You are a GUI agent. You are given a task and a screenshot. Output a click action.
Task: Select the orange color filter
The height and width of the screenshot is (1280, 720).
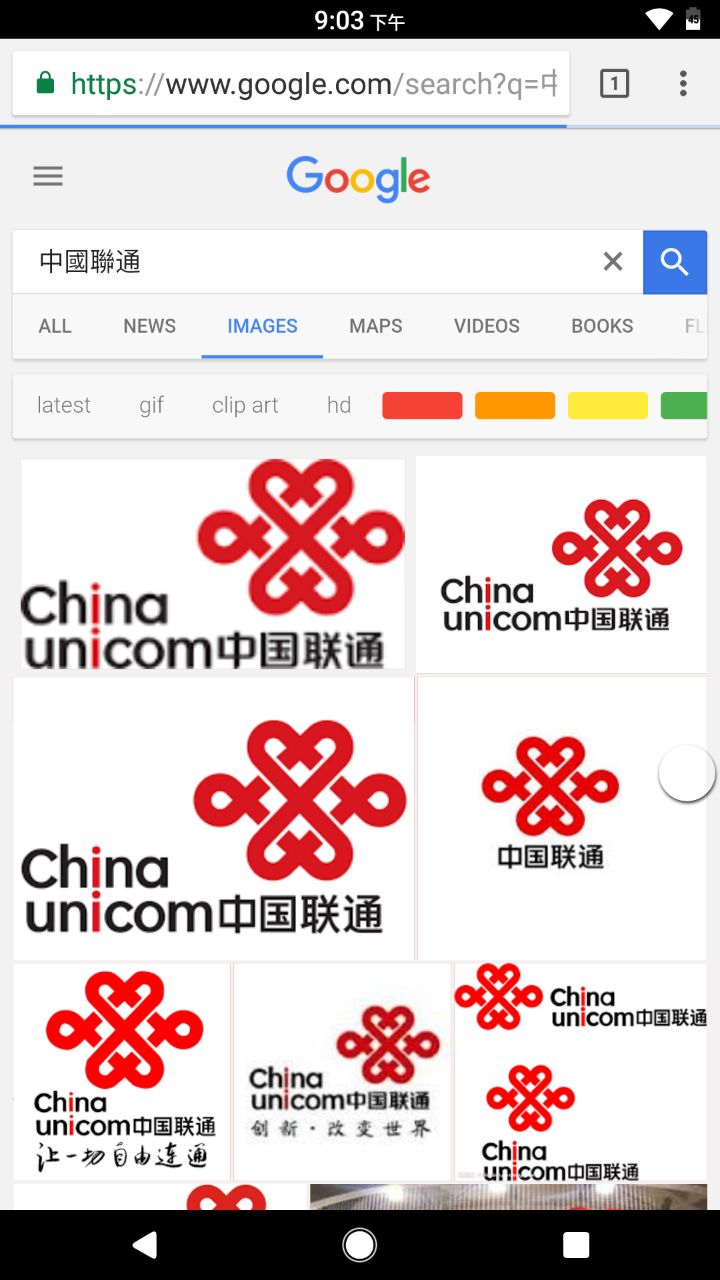515,405
